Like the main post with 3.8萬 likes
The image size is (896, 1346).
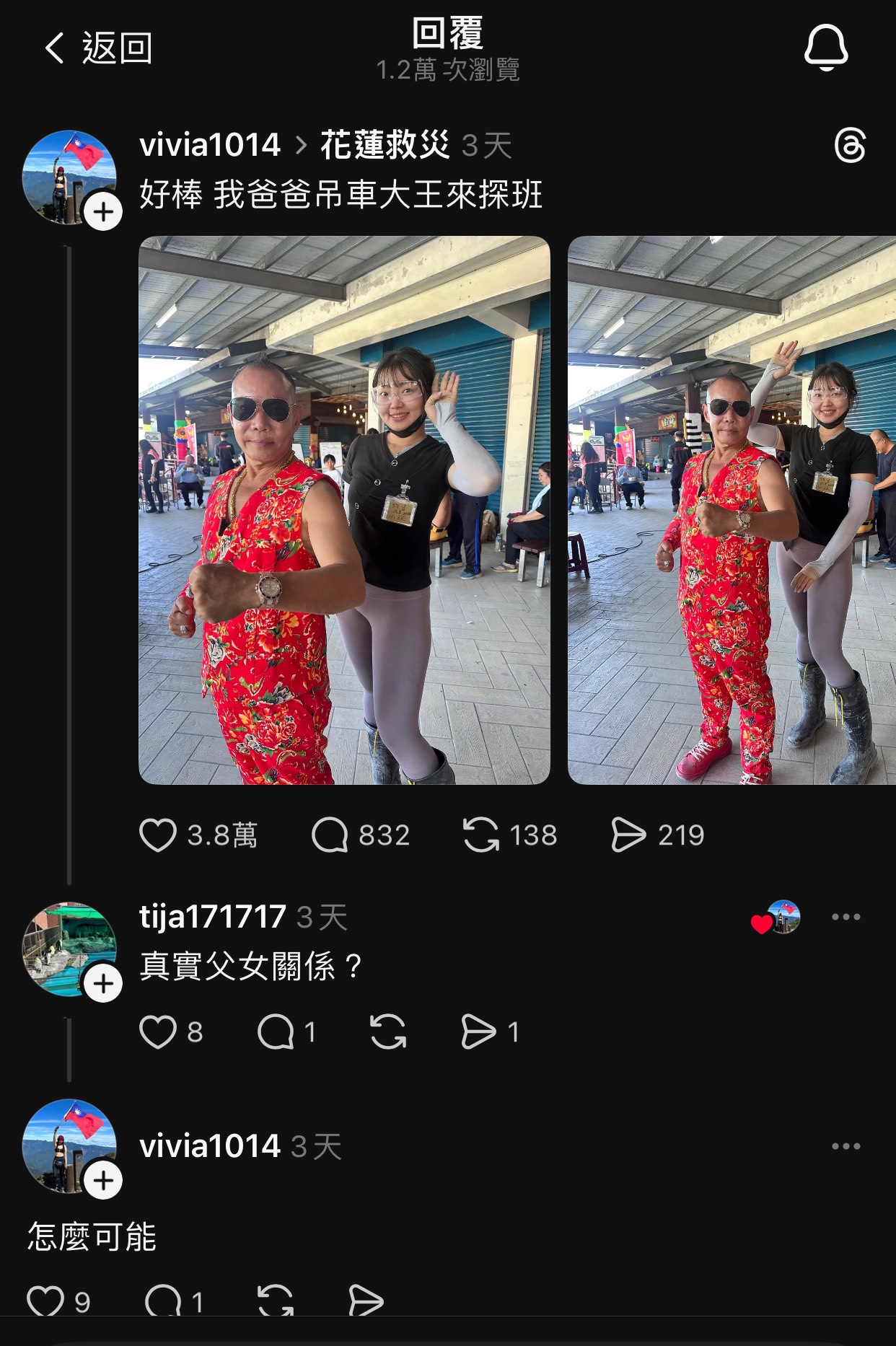click(x=158, y=835)
